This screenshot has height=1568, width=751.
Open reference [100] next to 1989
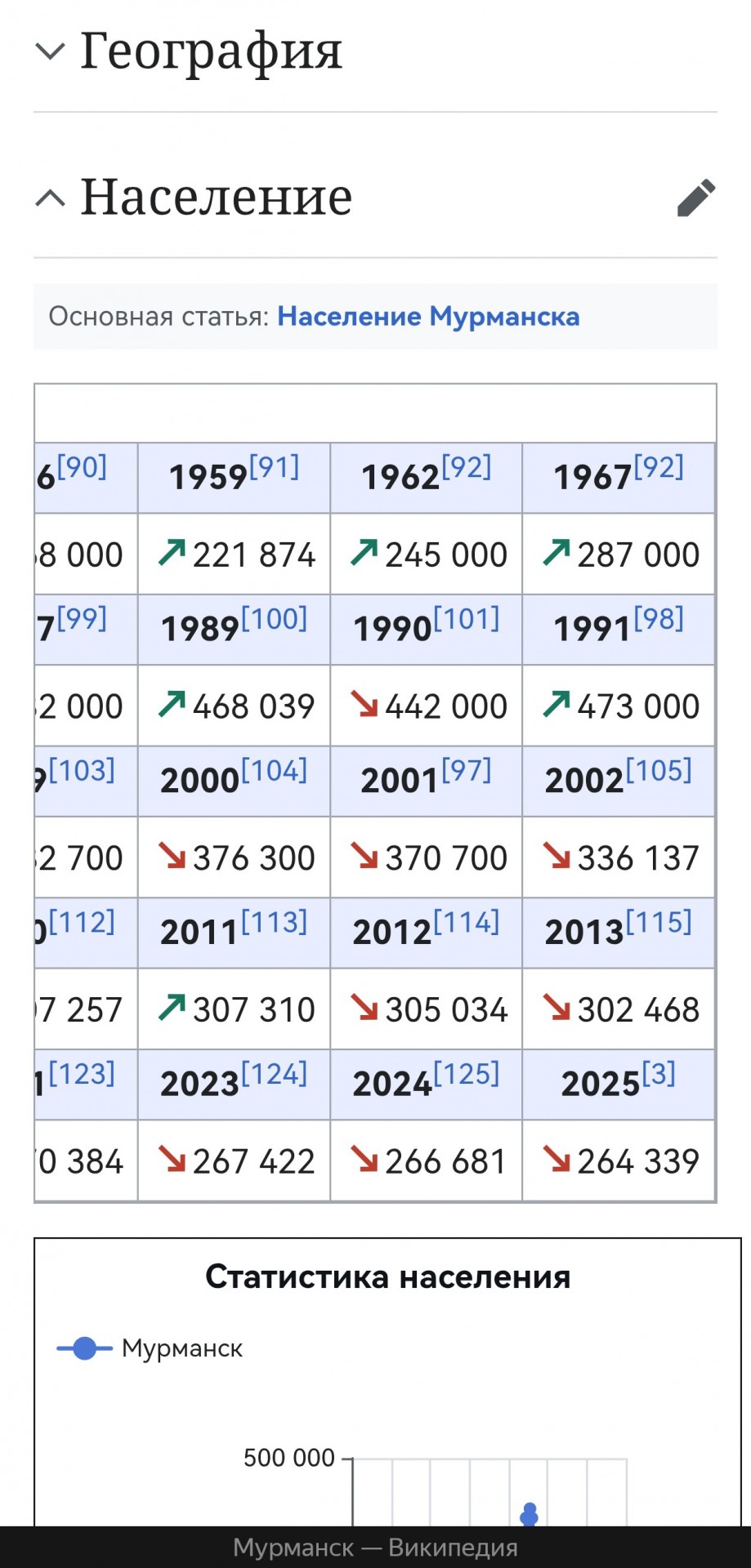(274, 619)
